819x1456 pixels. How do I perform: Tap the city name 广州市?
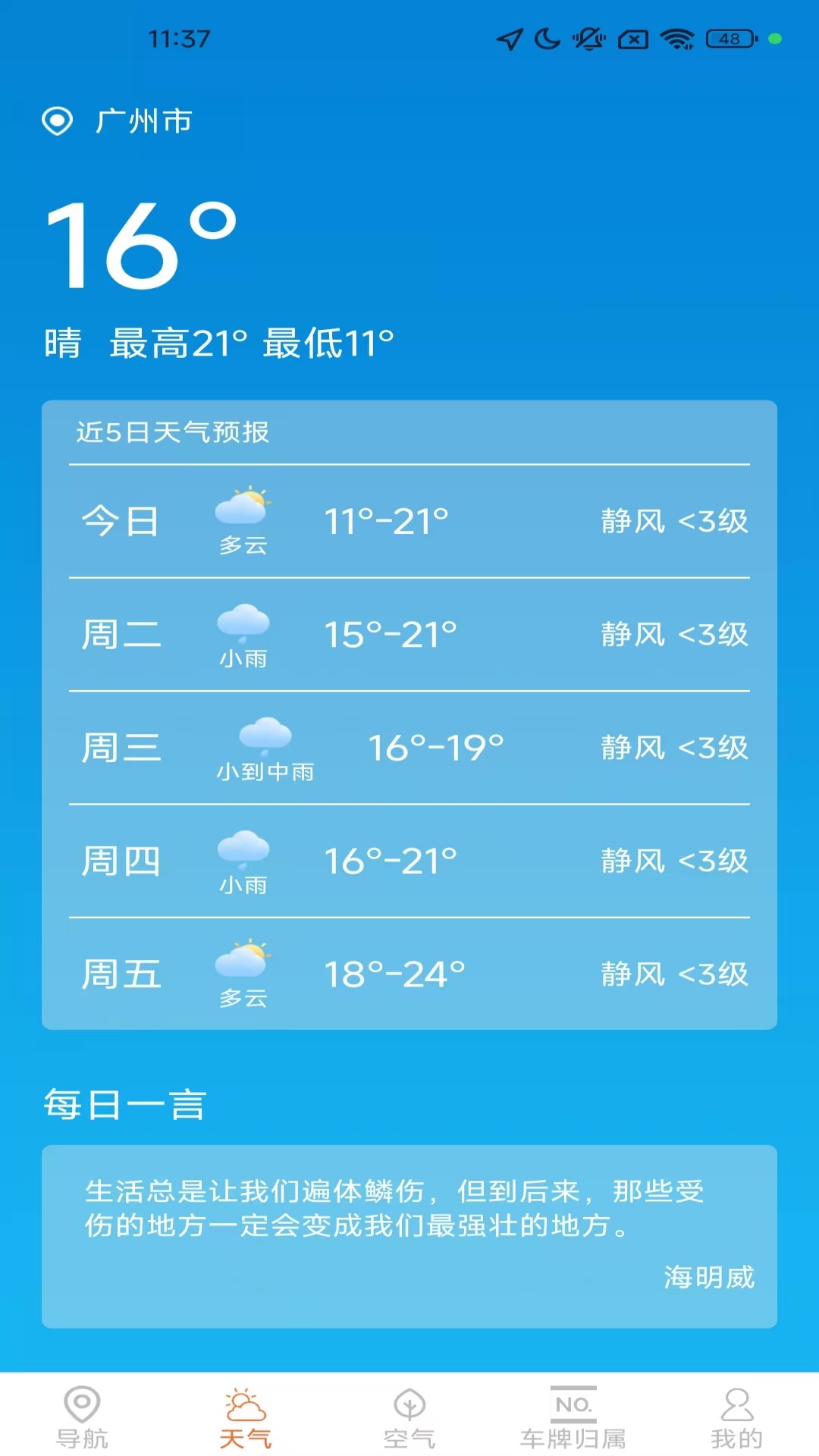(x=143, y=120)
